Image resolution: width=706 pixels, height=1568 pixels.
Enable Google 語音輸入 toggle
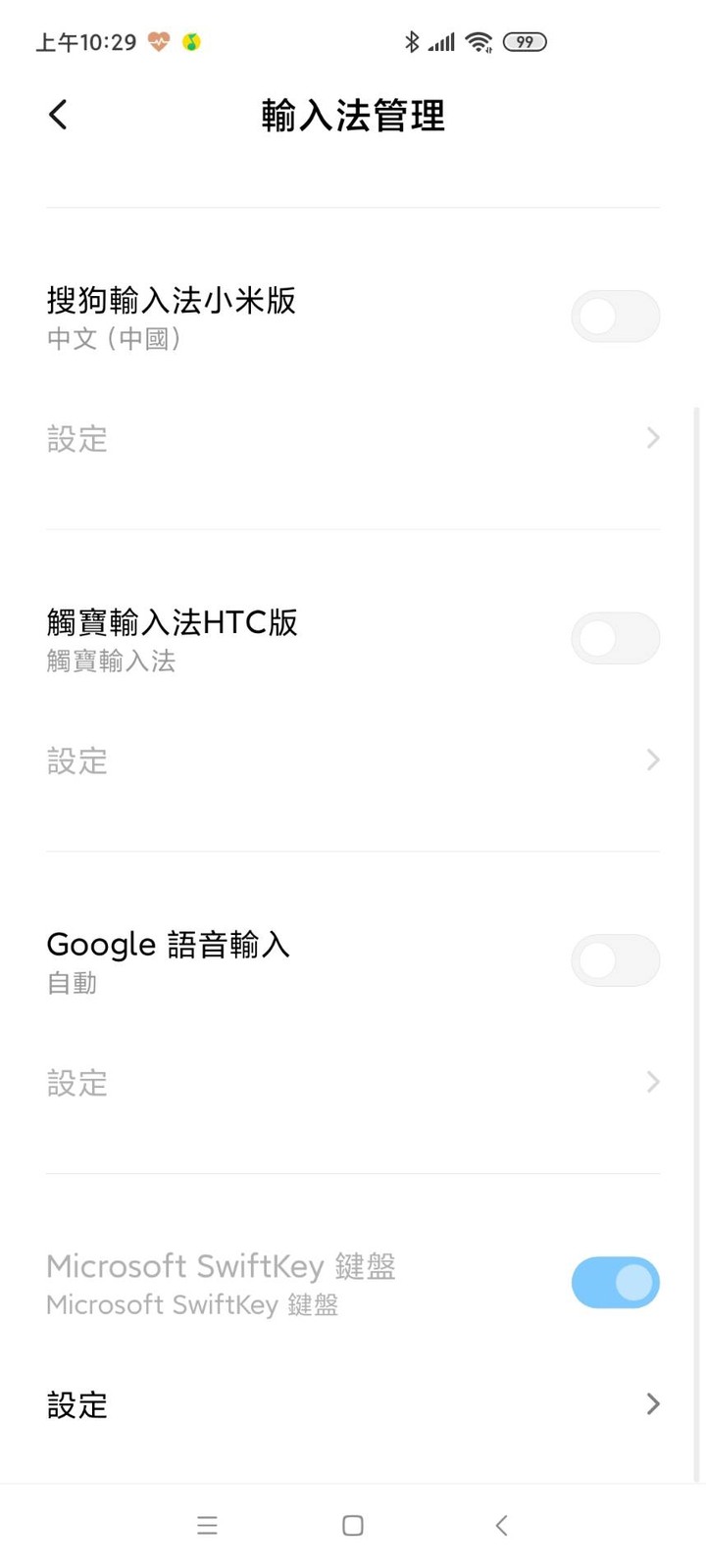click(615, 960)
